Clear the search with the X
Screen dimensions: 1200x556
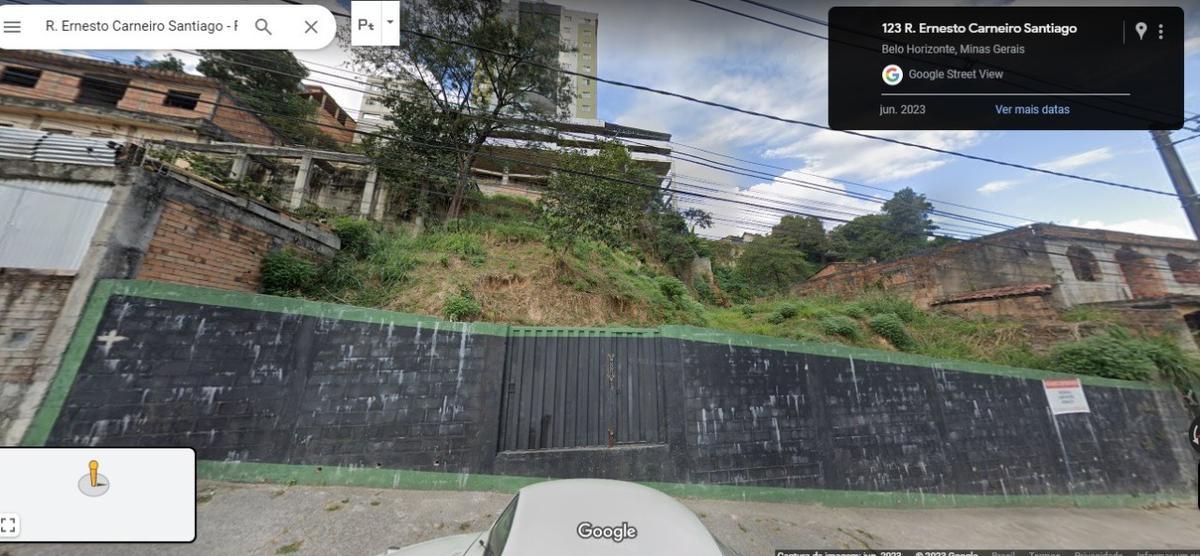click(x=311, y=27)
